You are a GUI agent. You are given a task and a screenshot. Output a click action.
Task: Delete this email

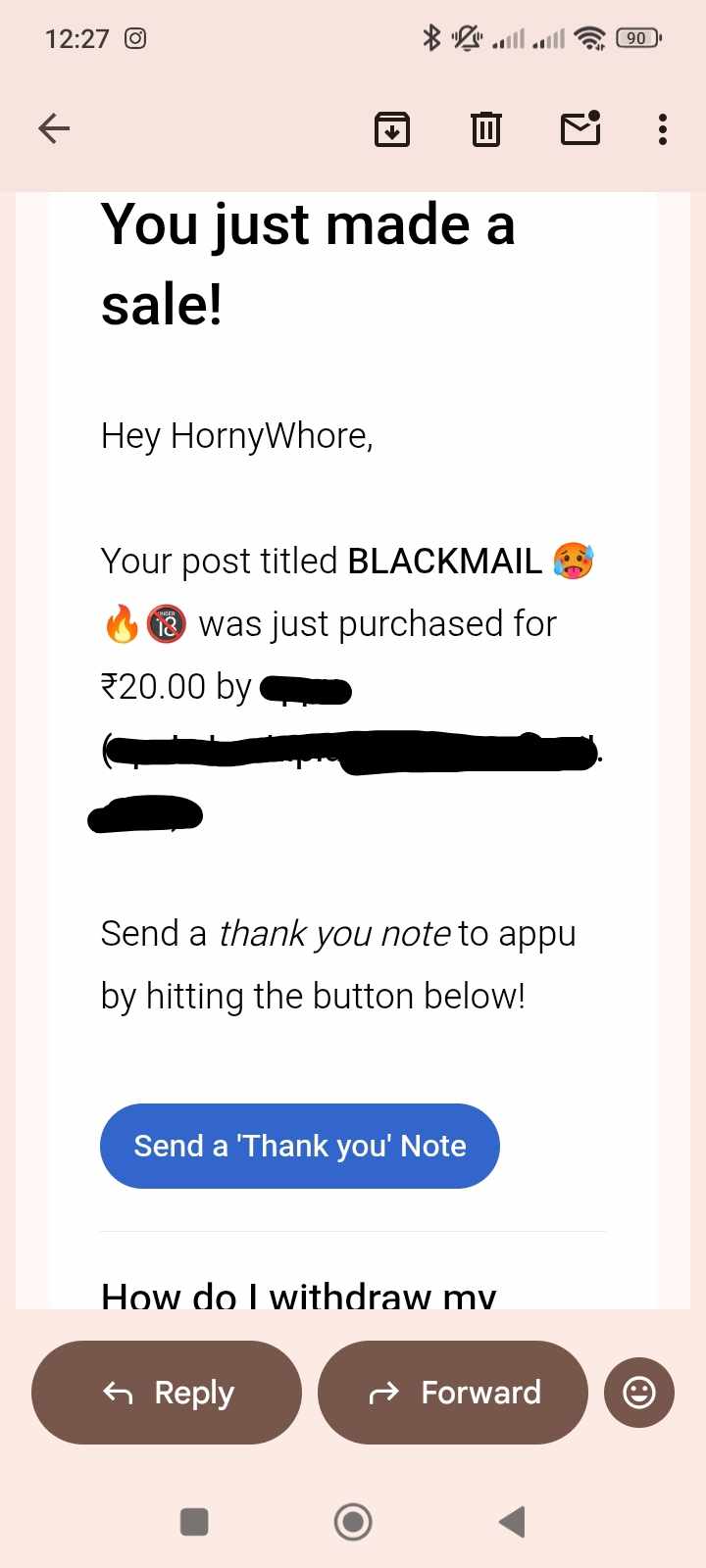point(486,128)
